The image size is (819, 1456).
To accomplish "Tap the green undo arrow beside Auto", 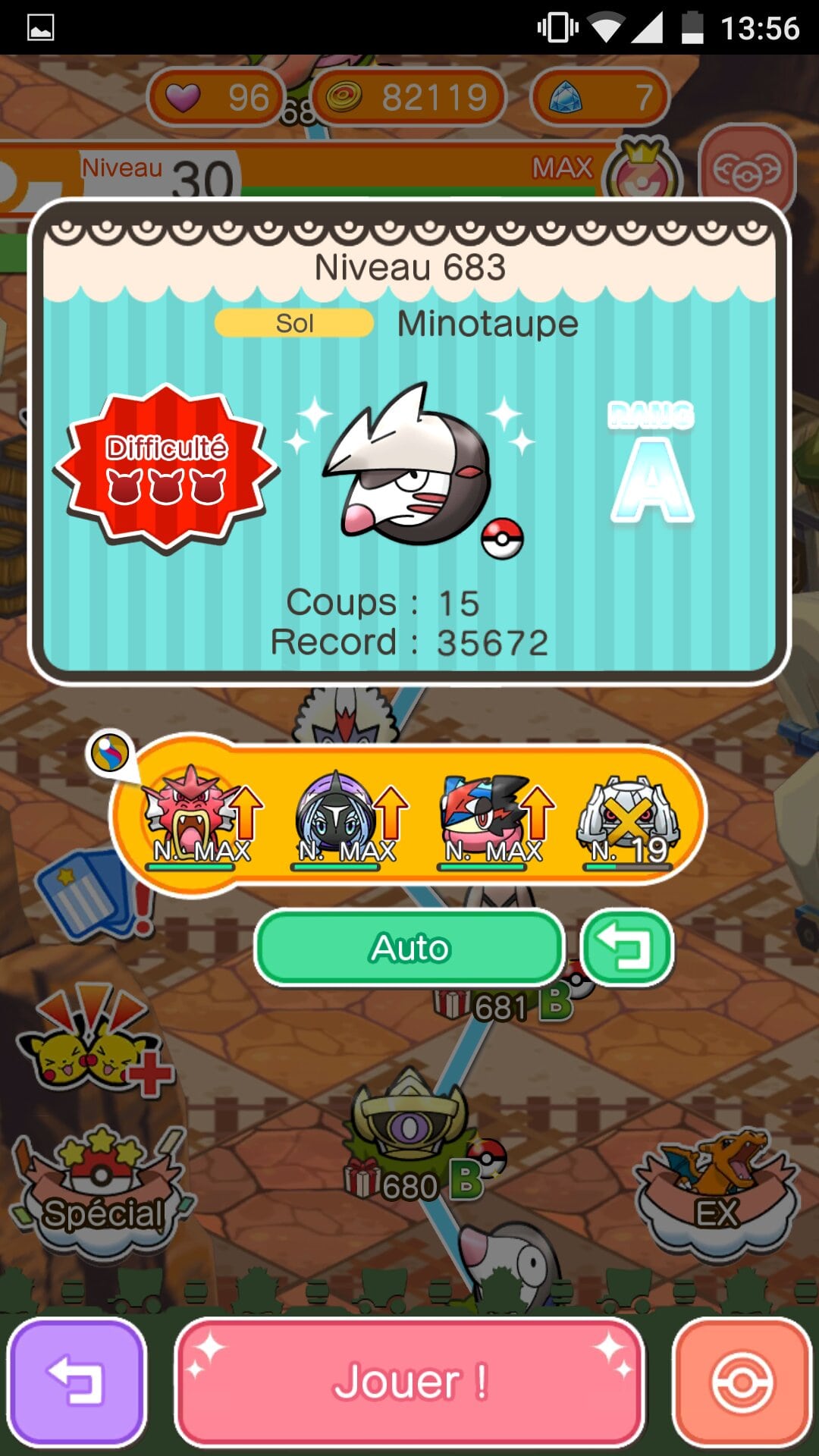I will (x=626, y=948).
